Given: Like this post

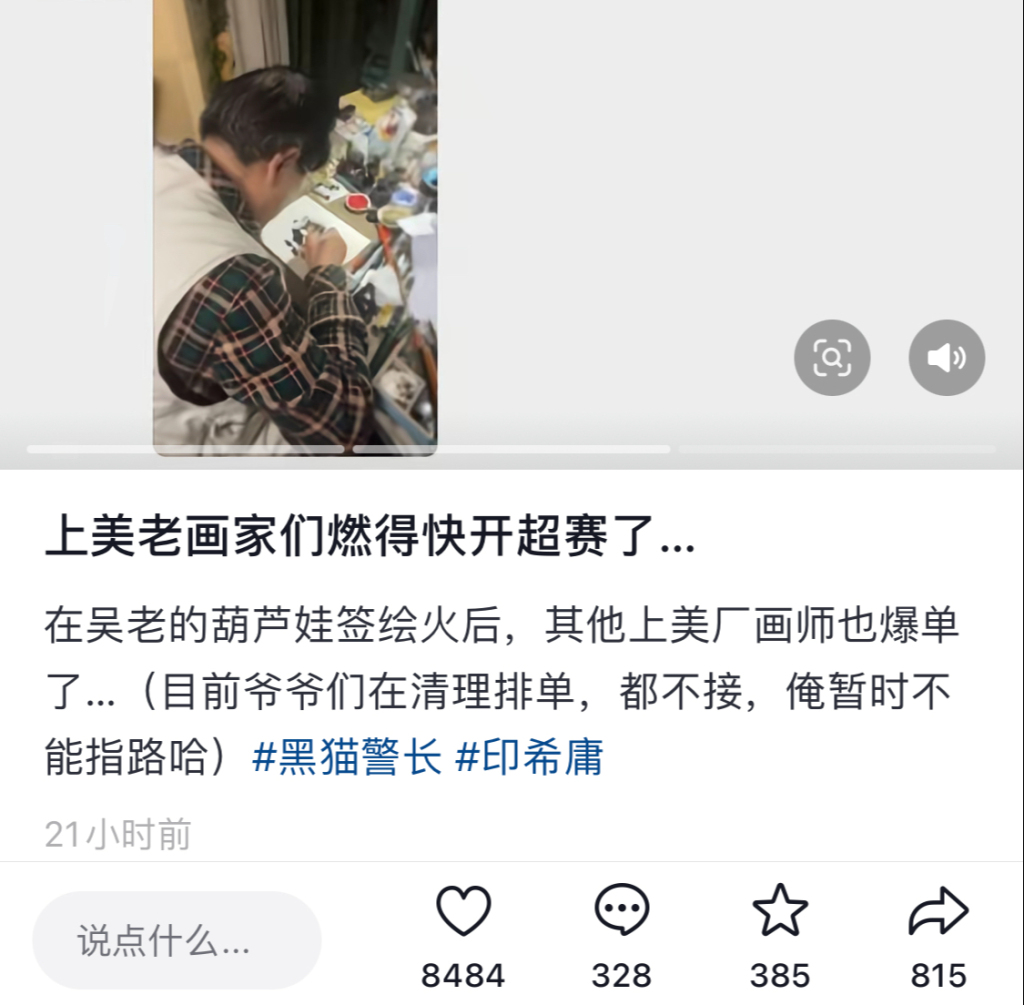Looking at the screenshot, I should tap(464, 912).
